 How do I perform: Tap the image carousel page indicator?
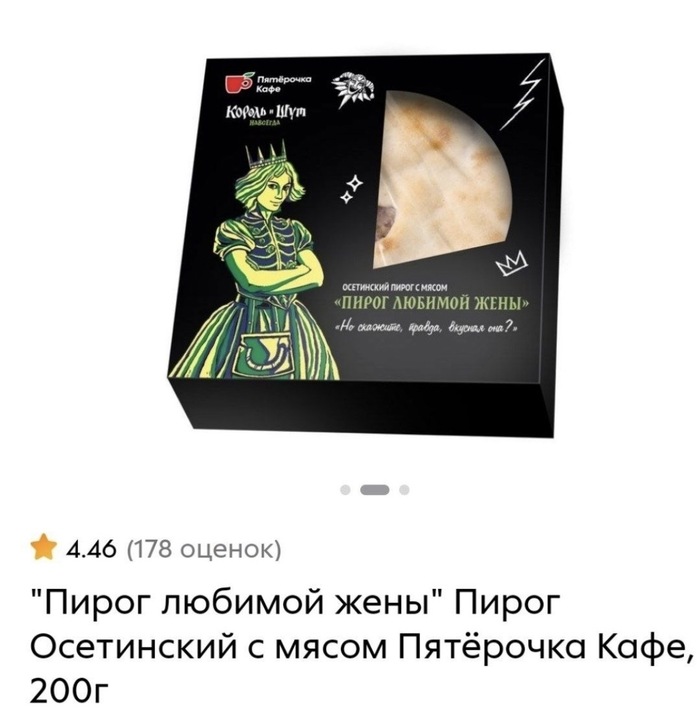tap(374, 490)
